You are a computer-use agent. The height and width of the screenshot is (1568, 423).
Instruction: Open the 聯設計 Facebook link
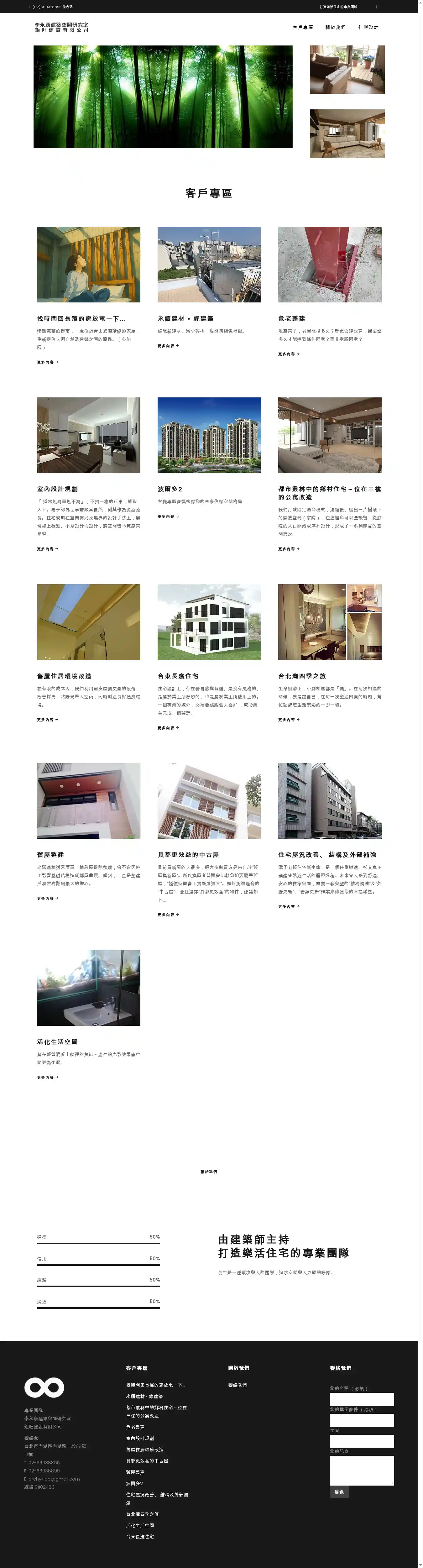pos(368,27)
